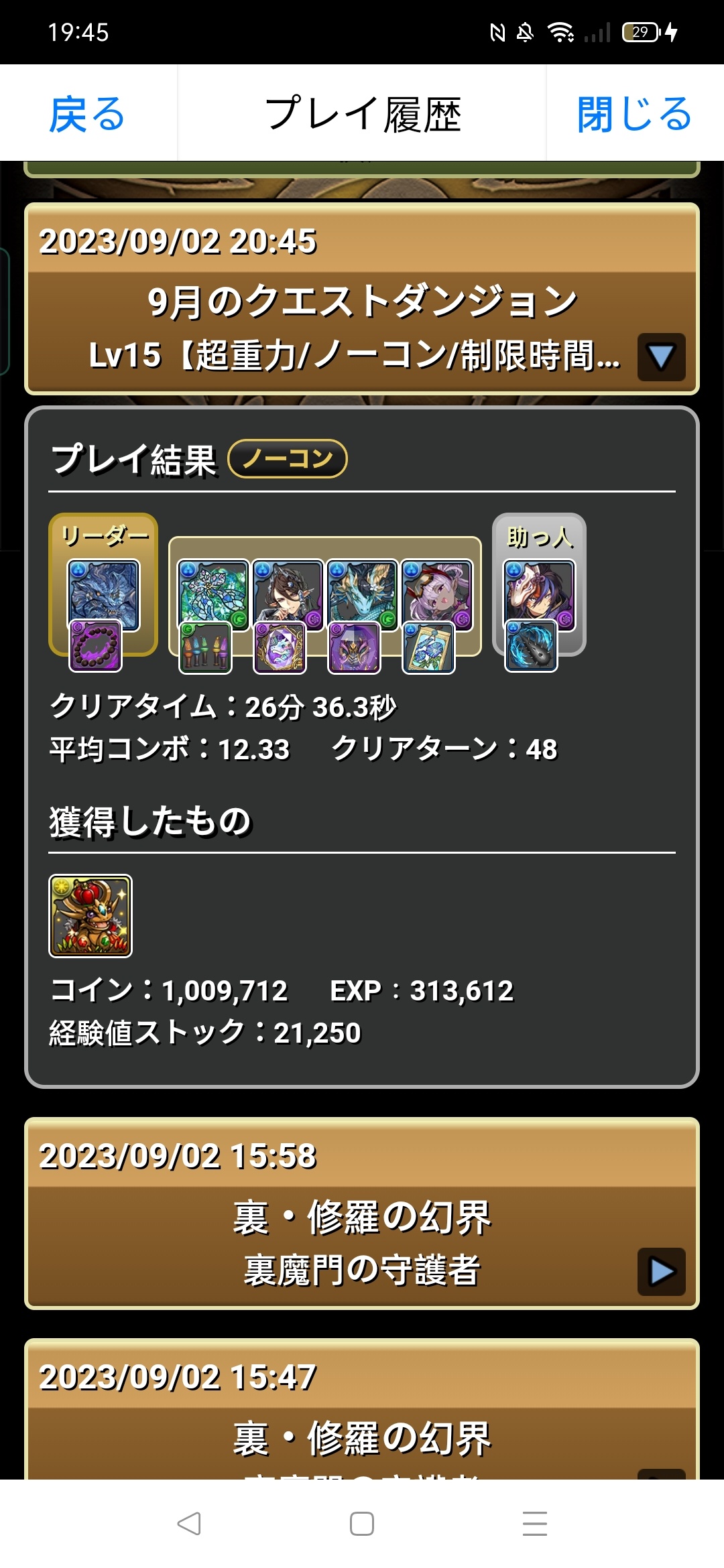Expand the 15:58 裏・修羅の幻界 entry
This screenshot has height=1568, width=724.
coord(661,1271)
